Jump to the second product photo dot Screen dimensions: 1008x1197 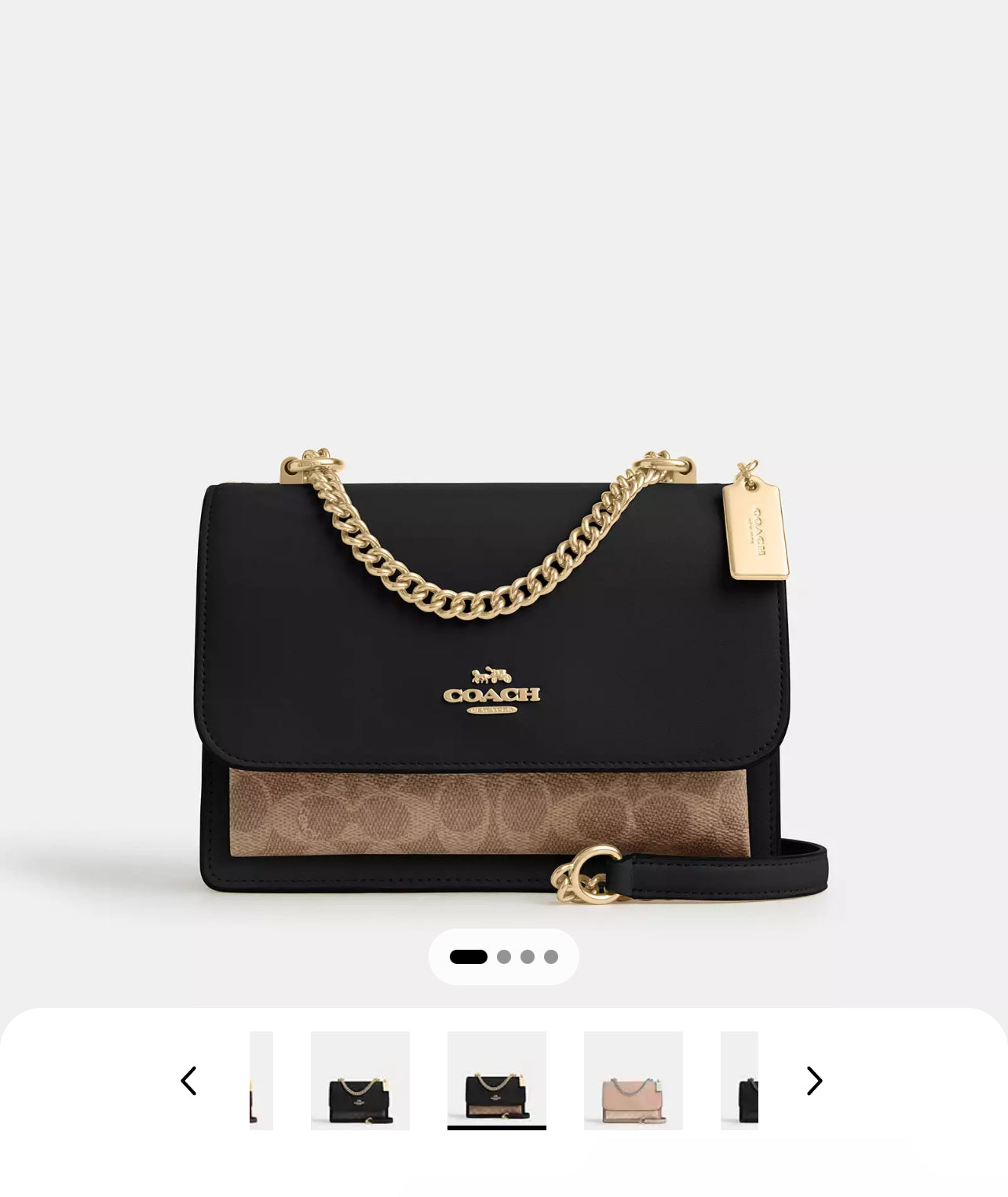[x=504, y=957]
